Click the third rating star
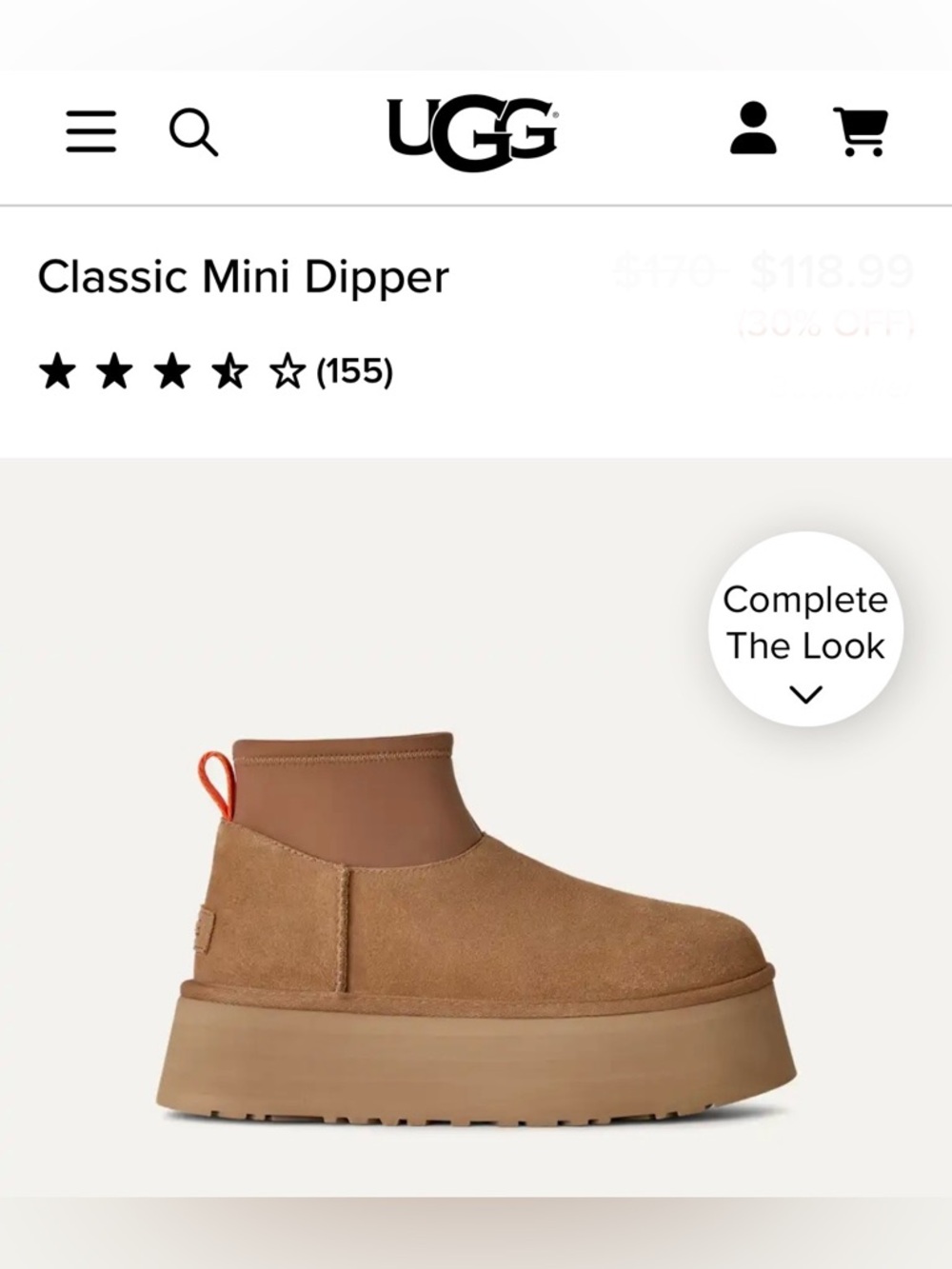Viewport: 952px width, 1269px height. click(173, 369)
